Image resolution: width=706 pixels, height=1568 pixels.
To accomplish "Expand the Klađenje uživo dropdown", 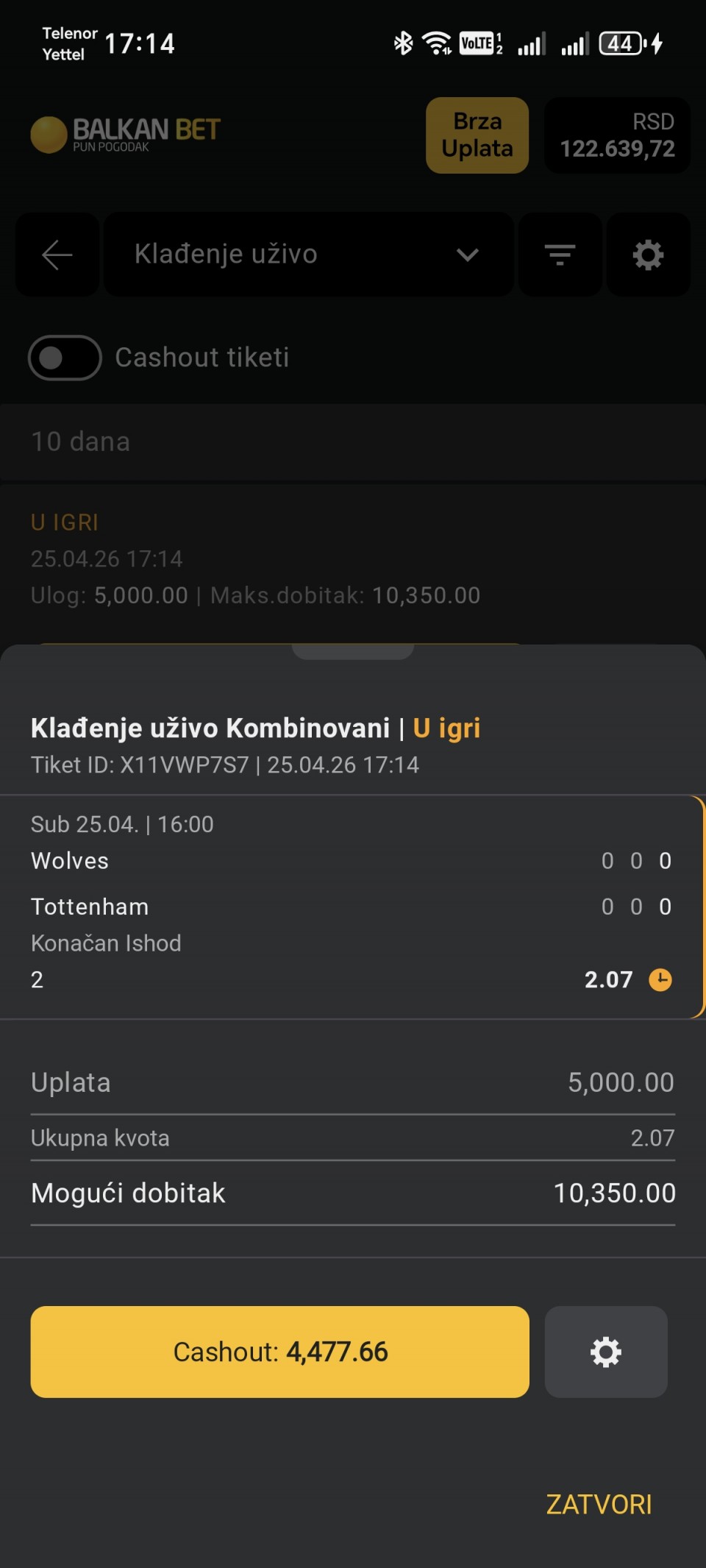I will (x=309, y=255).
